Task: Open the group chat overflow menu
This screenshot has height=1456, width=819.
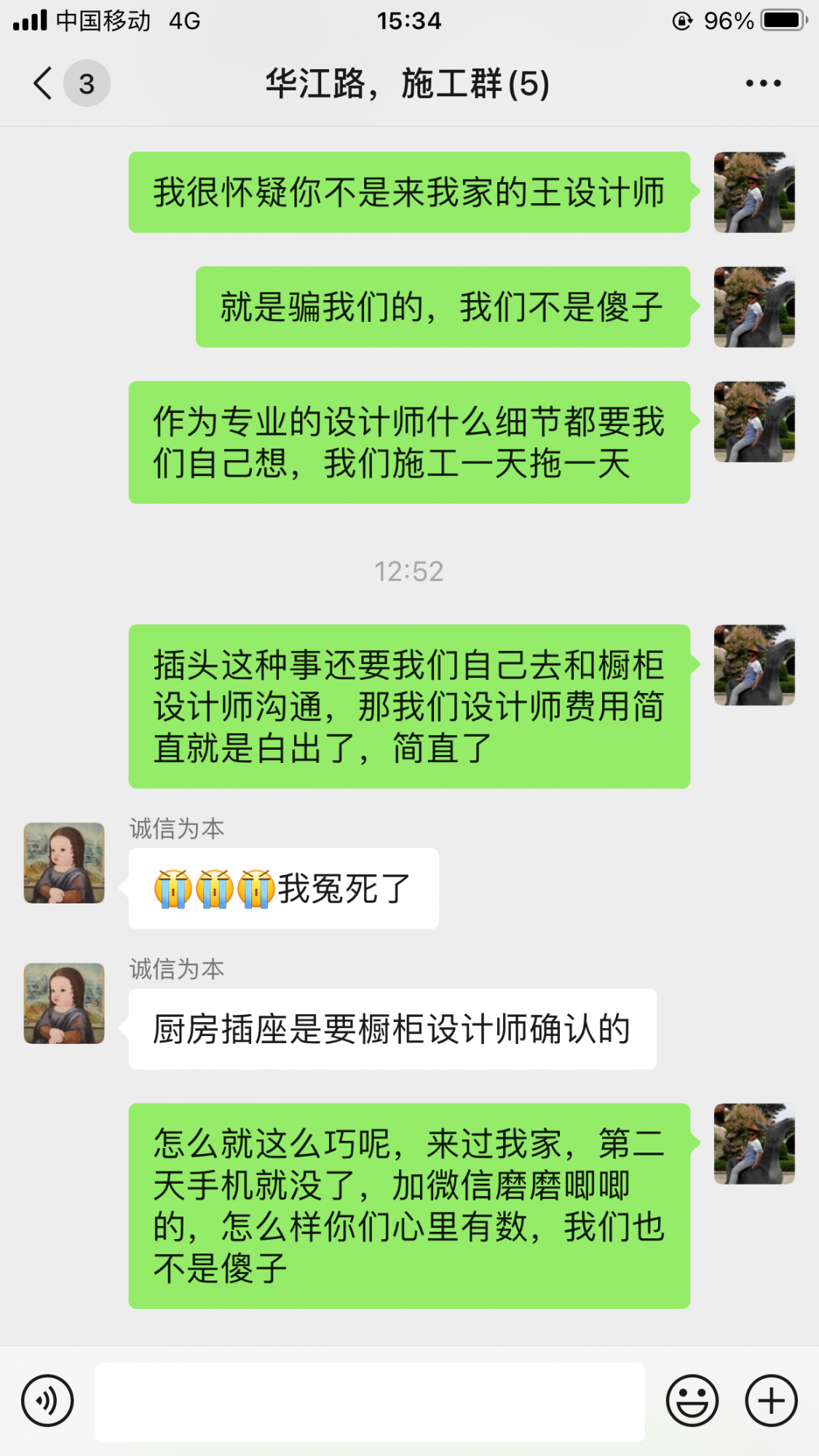Action: (763, 83)
